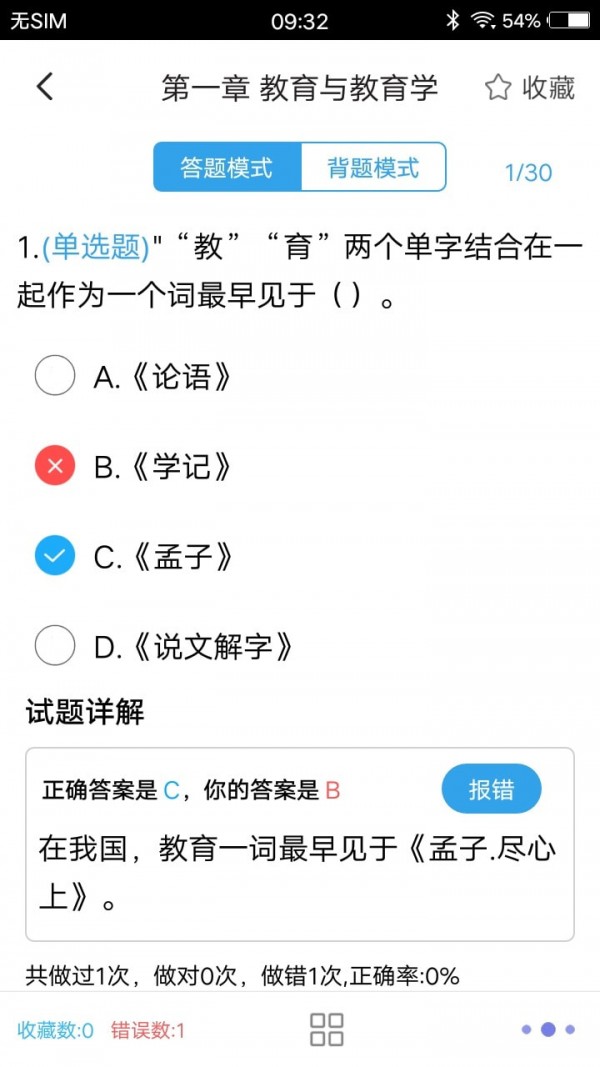
Task: Select option A《论语》
Action: click(x=133, y=376)
